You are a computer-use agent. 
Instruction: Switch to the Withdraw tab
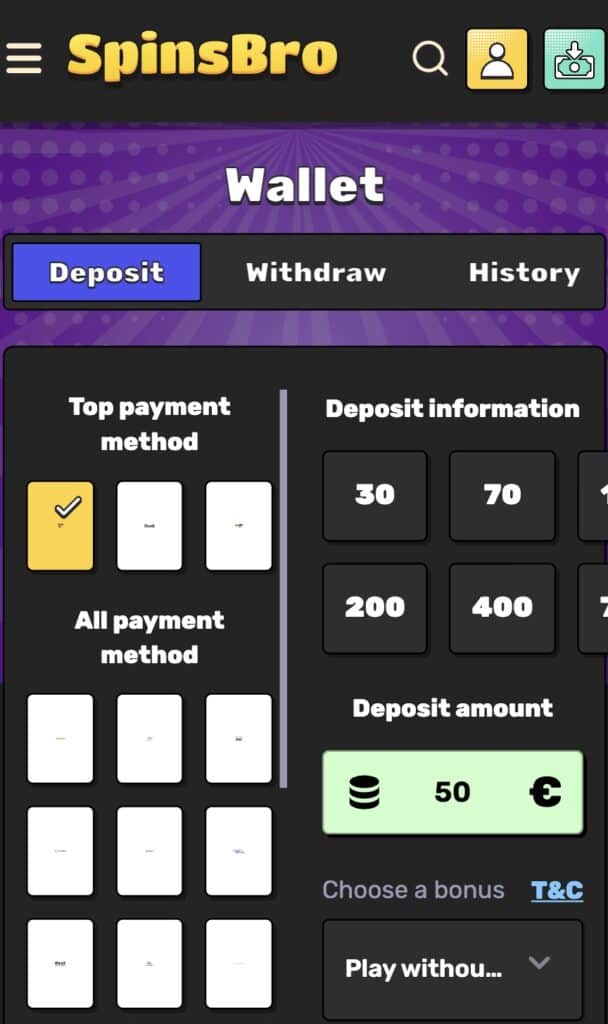point(316,273)
